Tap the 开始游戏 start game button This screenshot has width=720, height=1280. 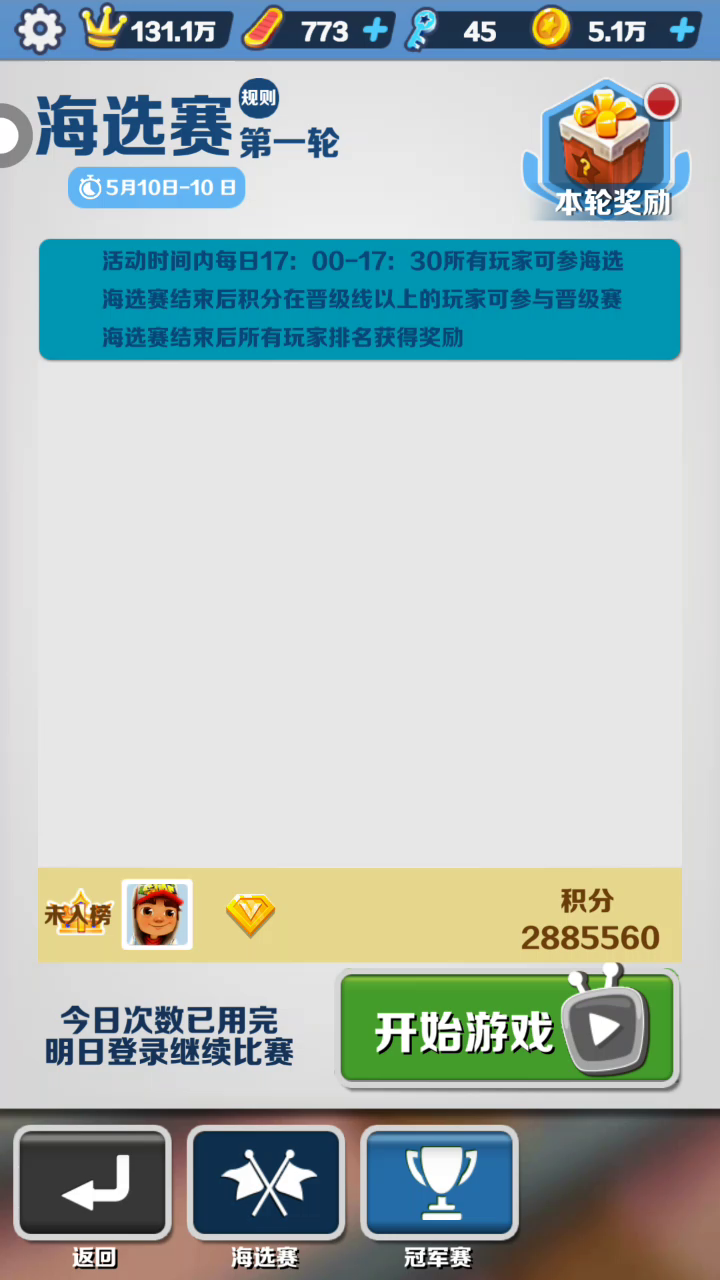[x=508, y=1030]
